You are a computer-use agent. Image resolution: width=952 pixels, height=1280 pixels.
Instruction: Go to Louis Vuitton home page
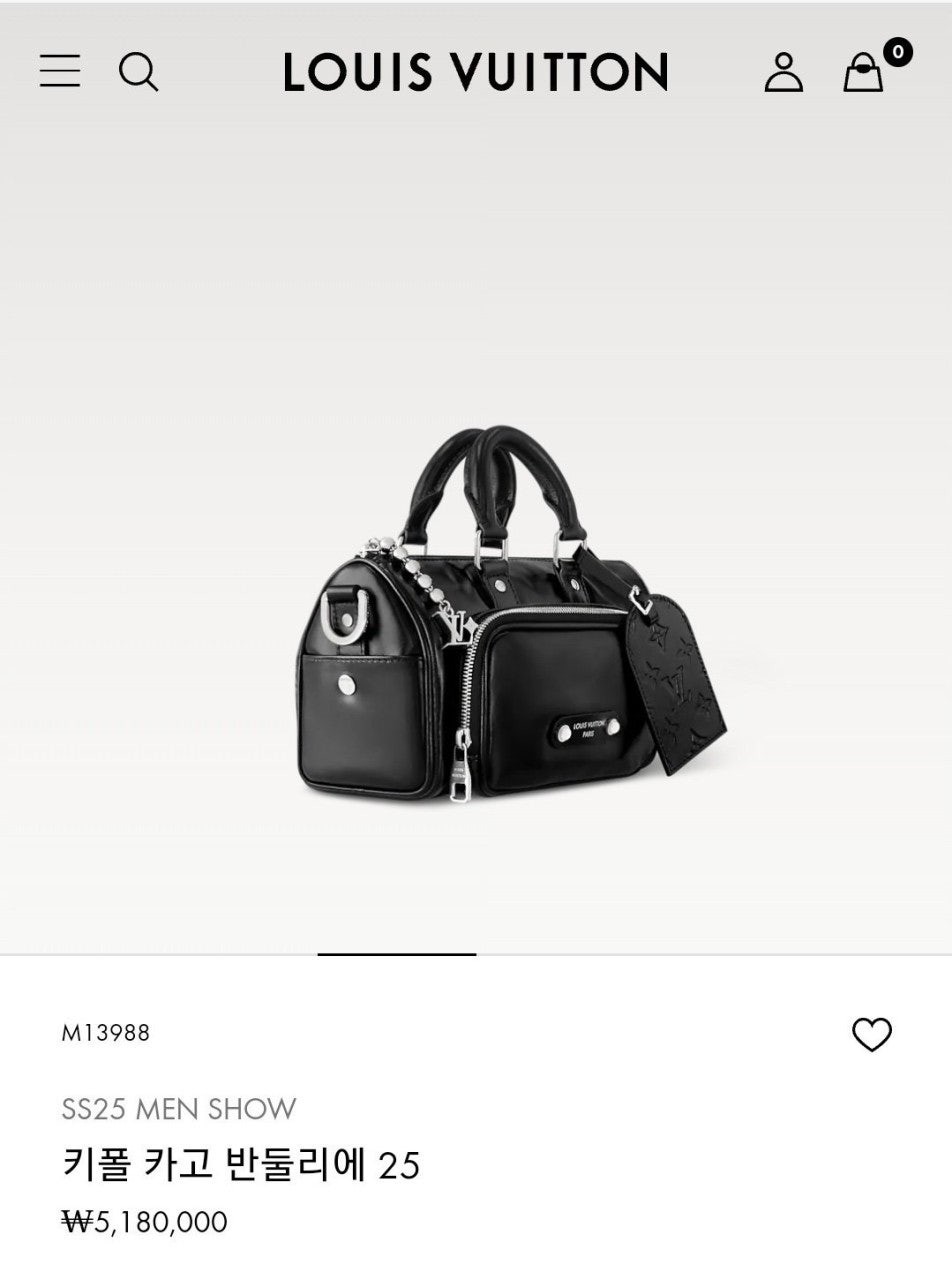tap(475, 72)
